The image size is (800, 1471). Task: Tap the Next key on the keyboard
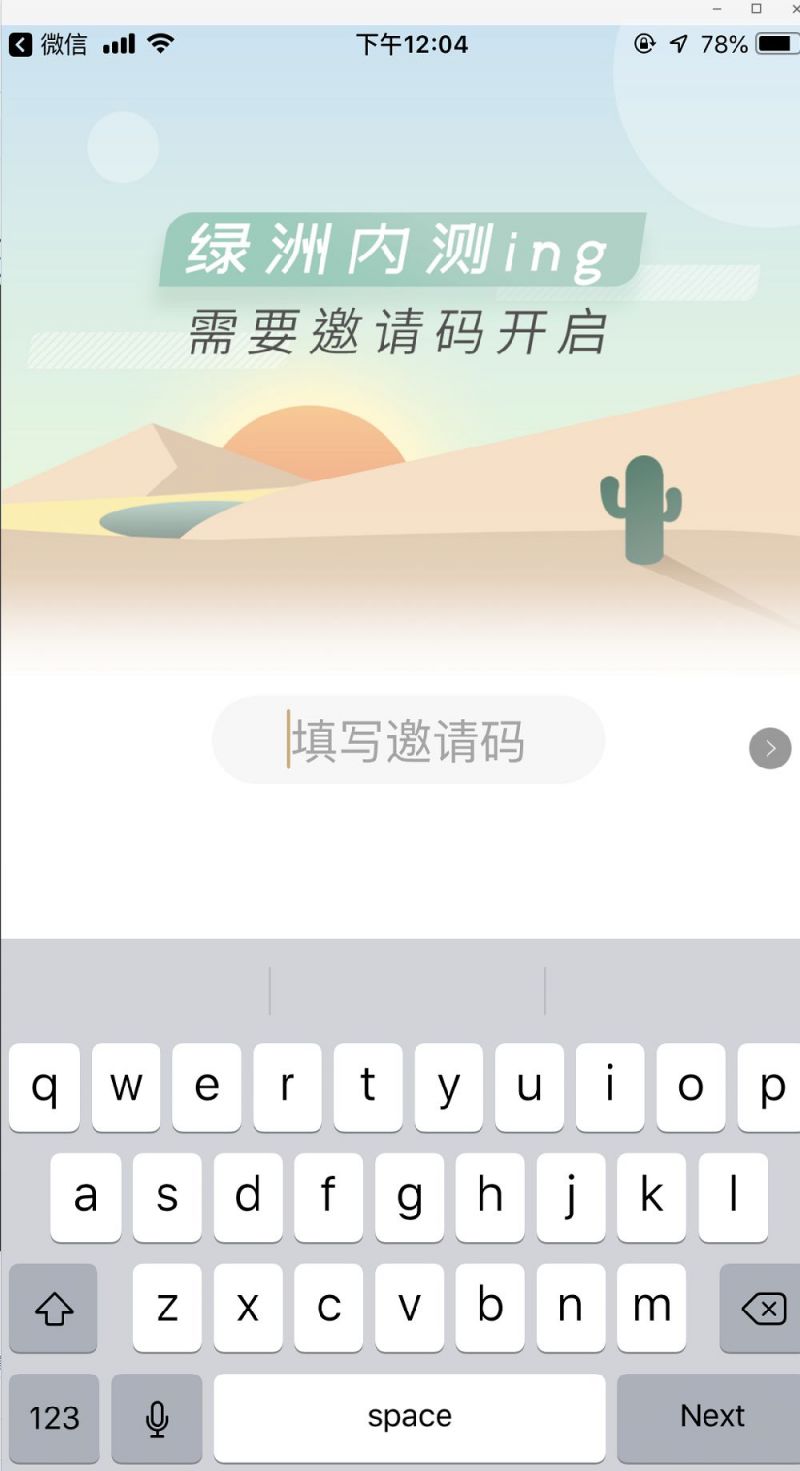[x=711, y=1416]
